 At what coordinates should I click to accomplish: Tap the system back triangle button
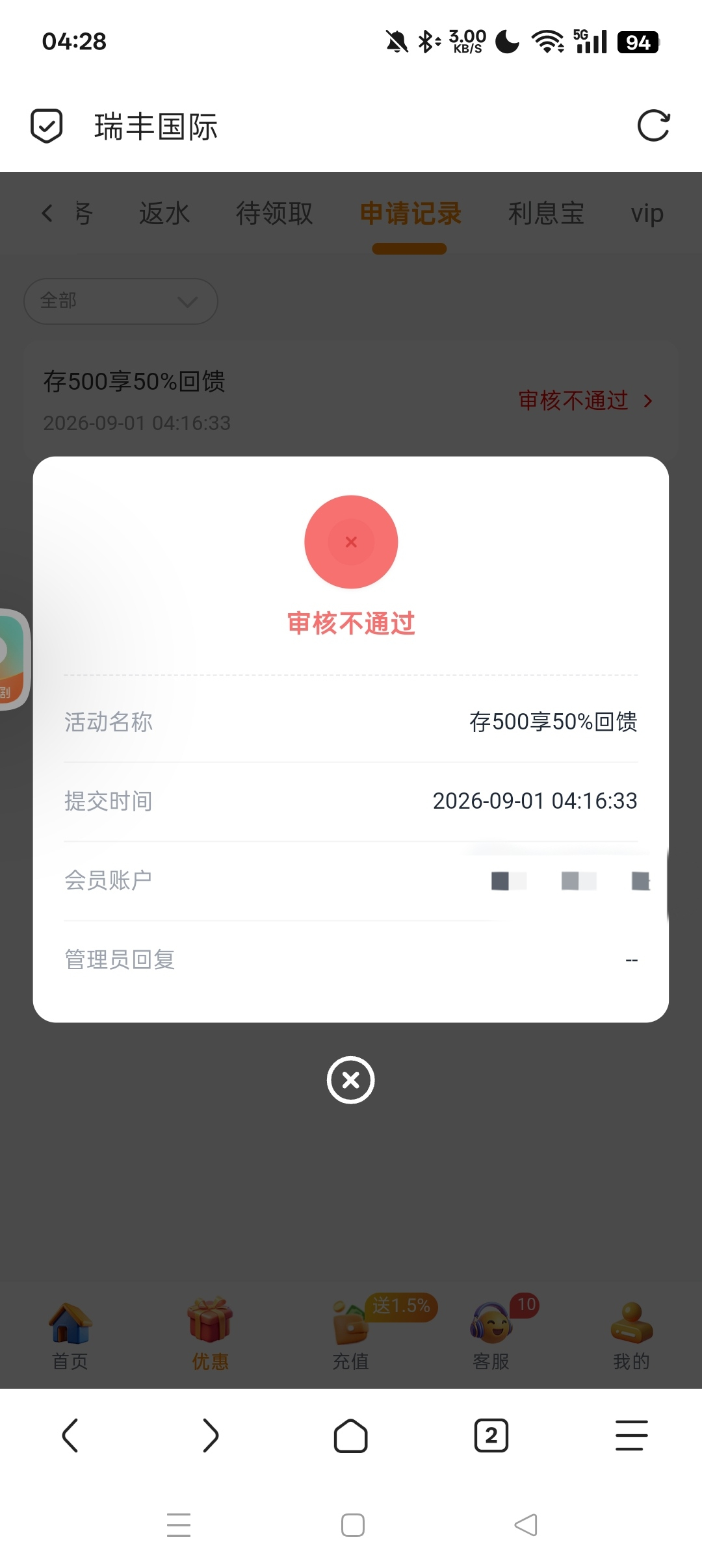tap(525, 1524)
